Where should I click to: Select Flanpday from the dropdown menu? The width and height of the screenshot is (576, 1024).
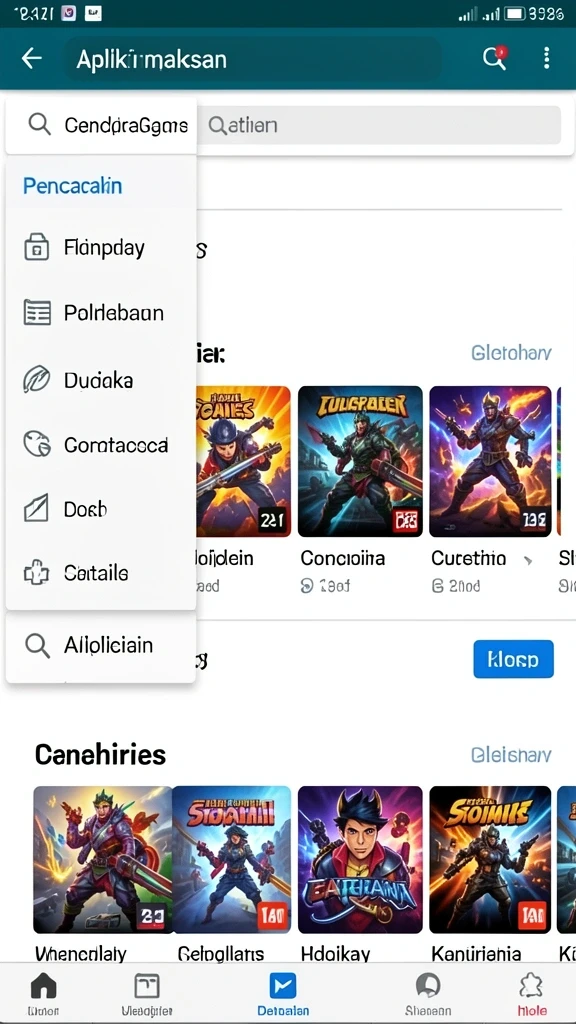click(101, 248)
